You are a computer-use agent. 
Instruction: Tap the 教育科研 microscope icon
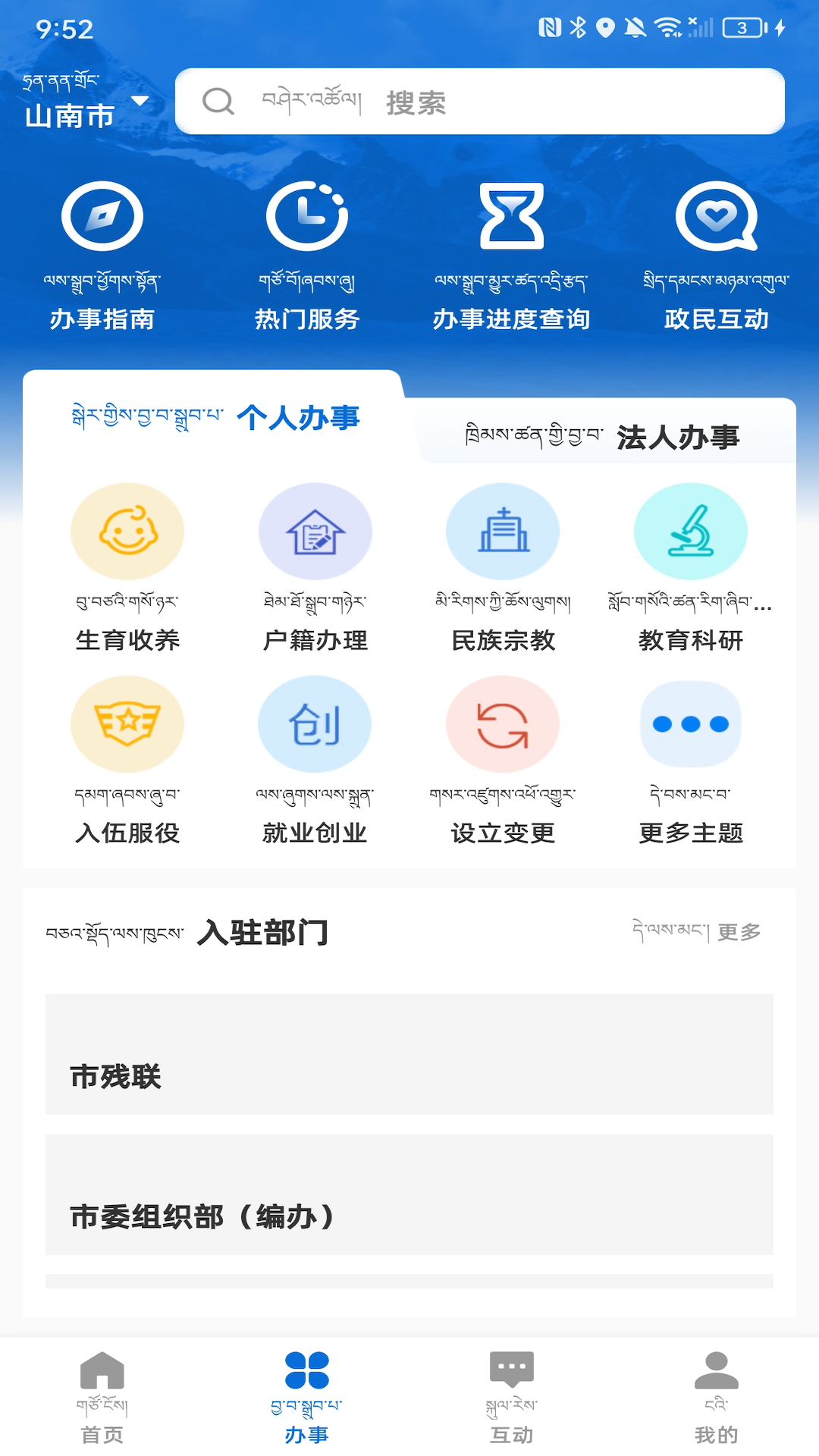691,531
